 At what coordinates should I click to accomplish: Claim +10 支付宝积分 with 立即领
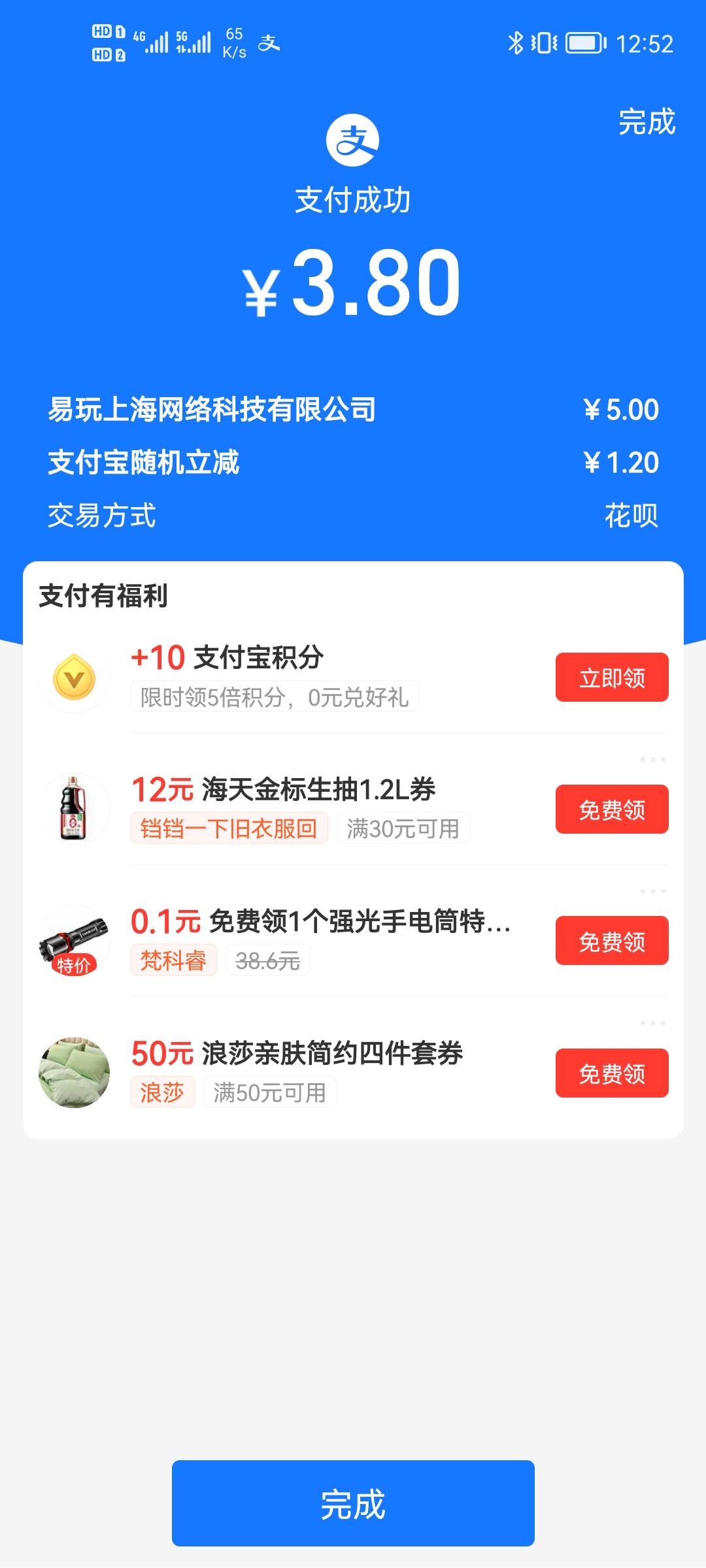pyautogui.click(x=612, y=678)
